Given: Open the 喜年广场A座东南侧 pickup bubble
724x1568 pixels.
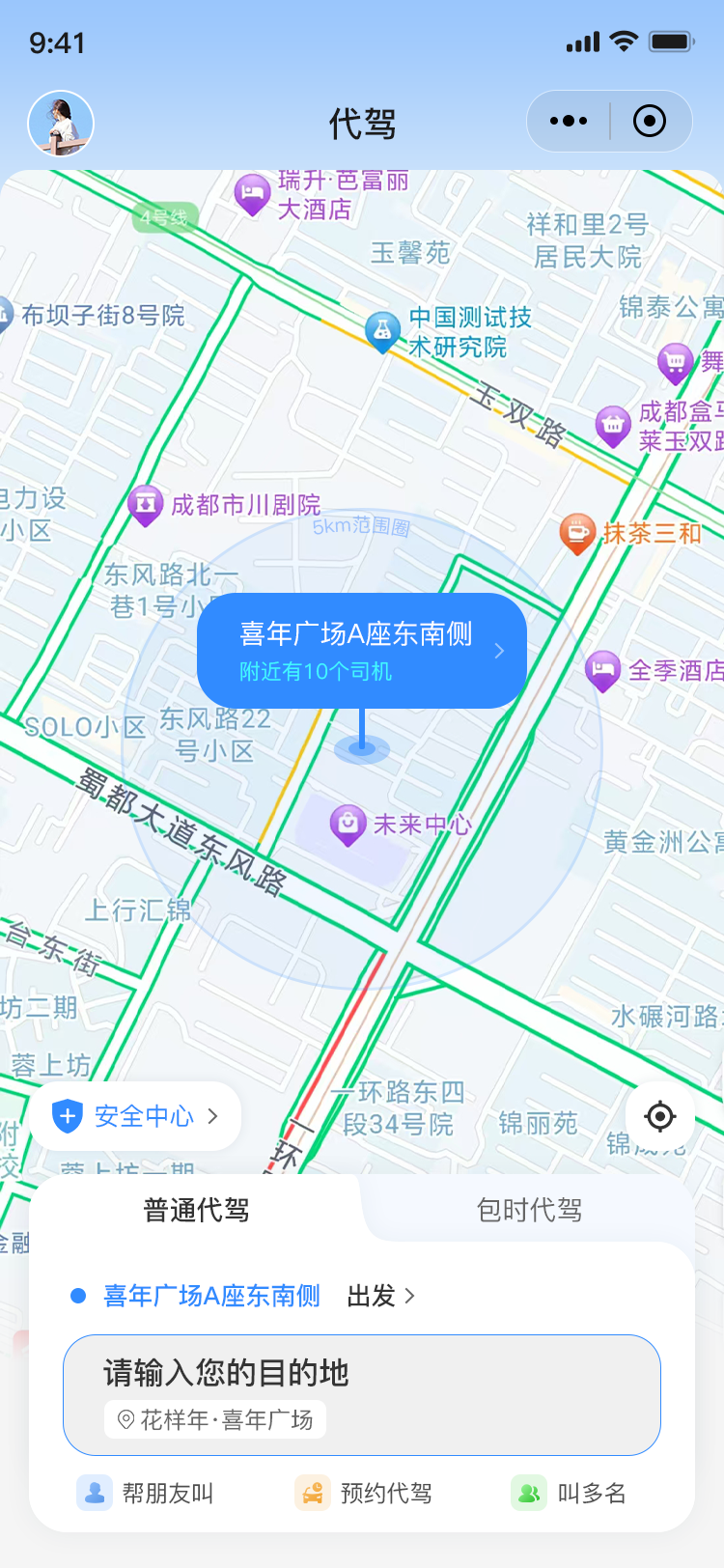Looking at the screenshot, I should coord(362,651).
